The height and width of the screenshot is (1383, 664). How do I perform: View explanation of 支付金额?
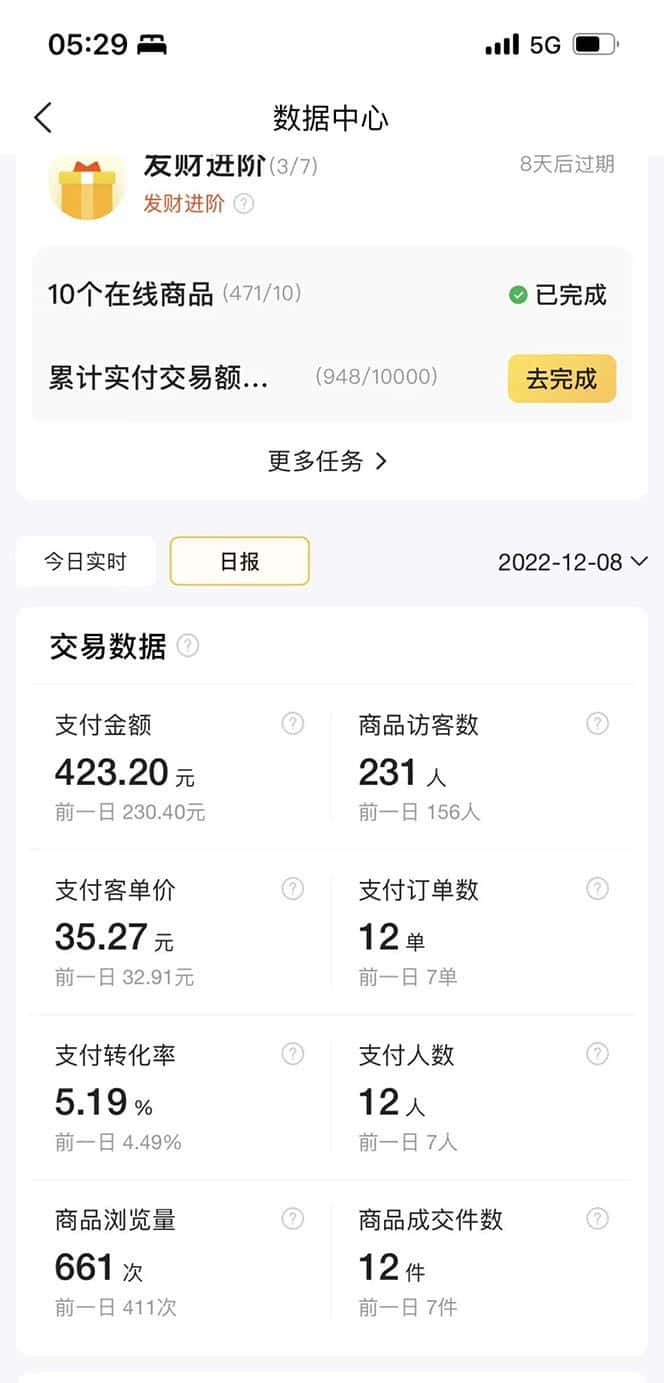tap(292, 723)
